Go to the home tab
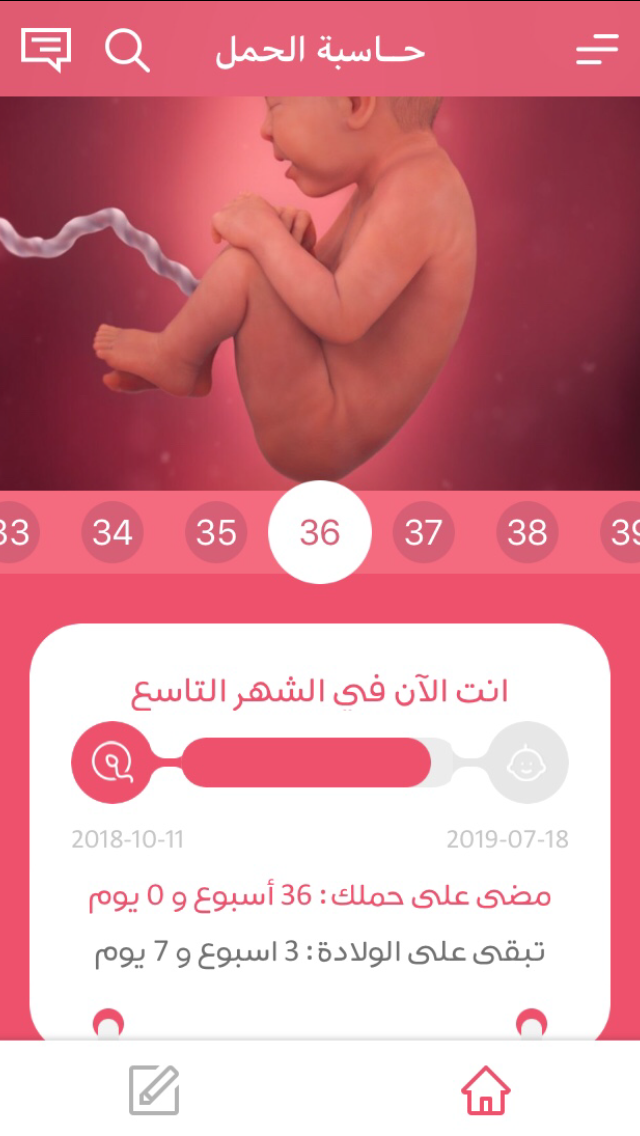Viewport: 640px width, 1136px height. click(x=486, y=1089)
